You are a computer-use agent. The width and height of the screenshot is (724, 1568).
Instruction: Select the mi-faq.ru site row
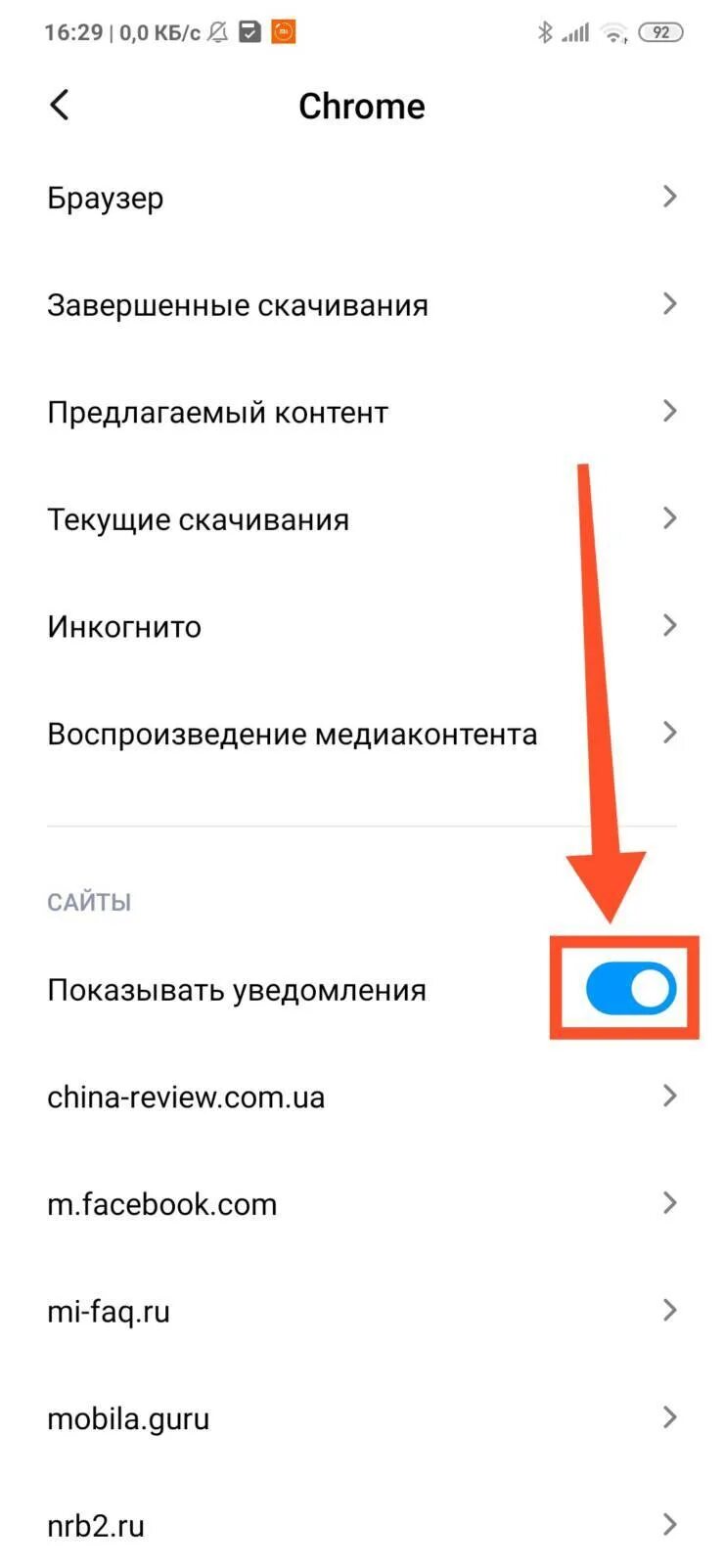tap(362, 1311)
